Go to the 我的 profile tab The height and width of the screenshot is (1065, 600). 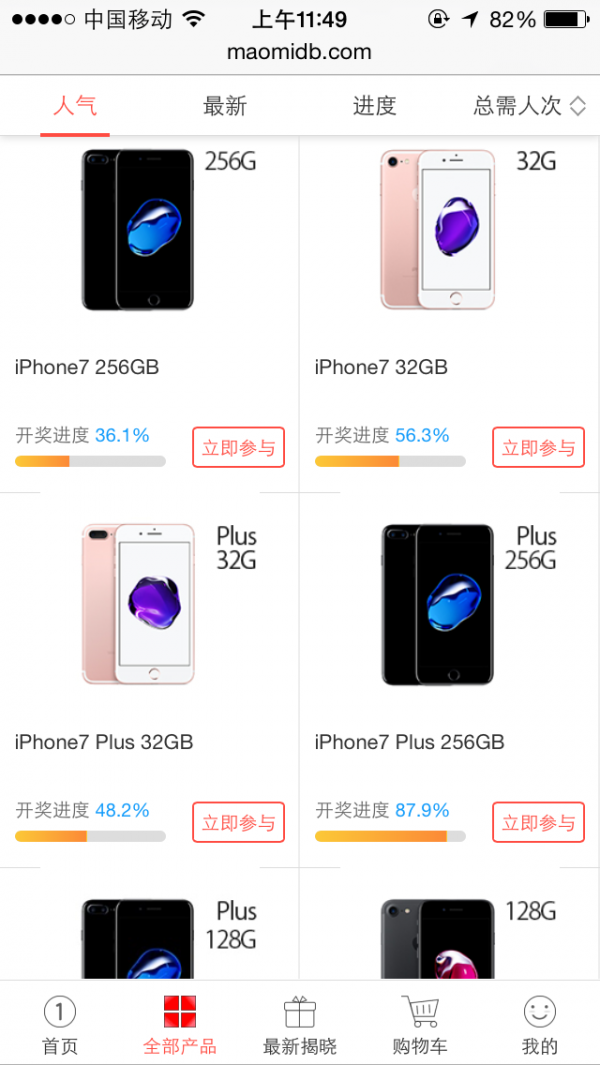(x=540, y=1025)
